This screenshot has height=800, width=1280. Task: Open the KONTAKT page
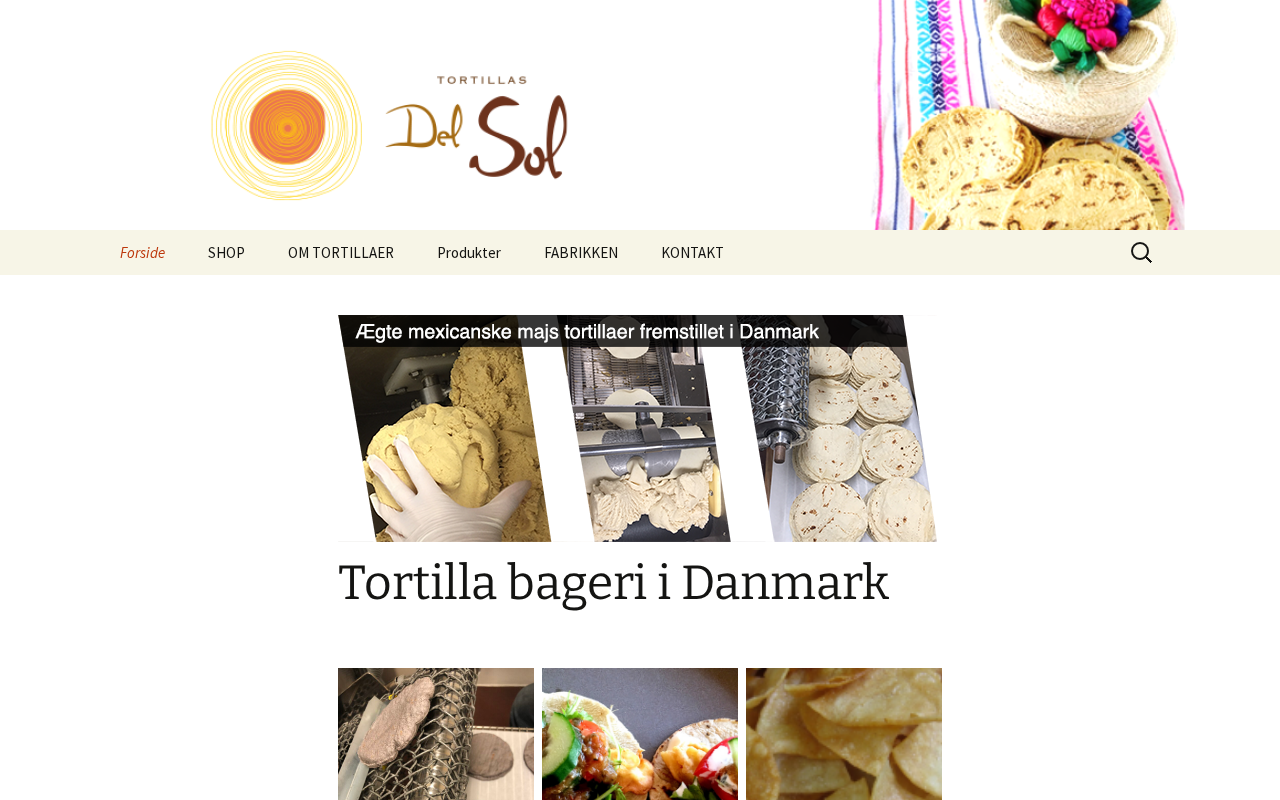pyautogui.click(x=692, y=253)
